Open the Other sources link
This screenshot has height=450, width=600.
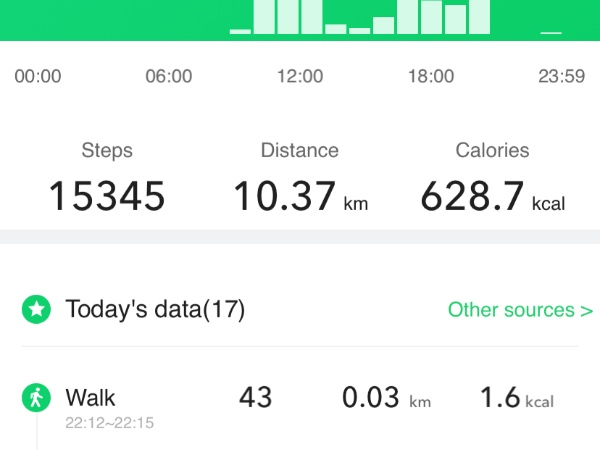519,310
